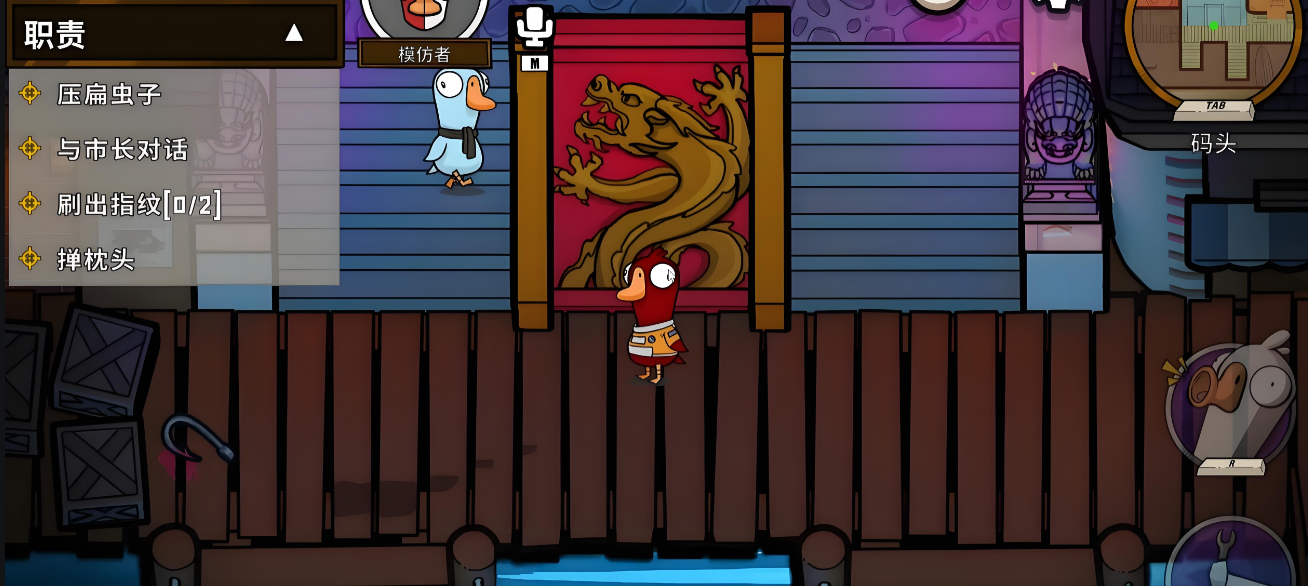This screenshot has height=586, width=1308.
Task: Open the minimap labeled 码头
Action: (x=1212, y=45)
